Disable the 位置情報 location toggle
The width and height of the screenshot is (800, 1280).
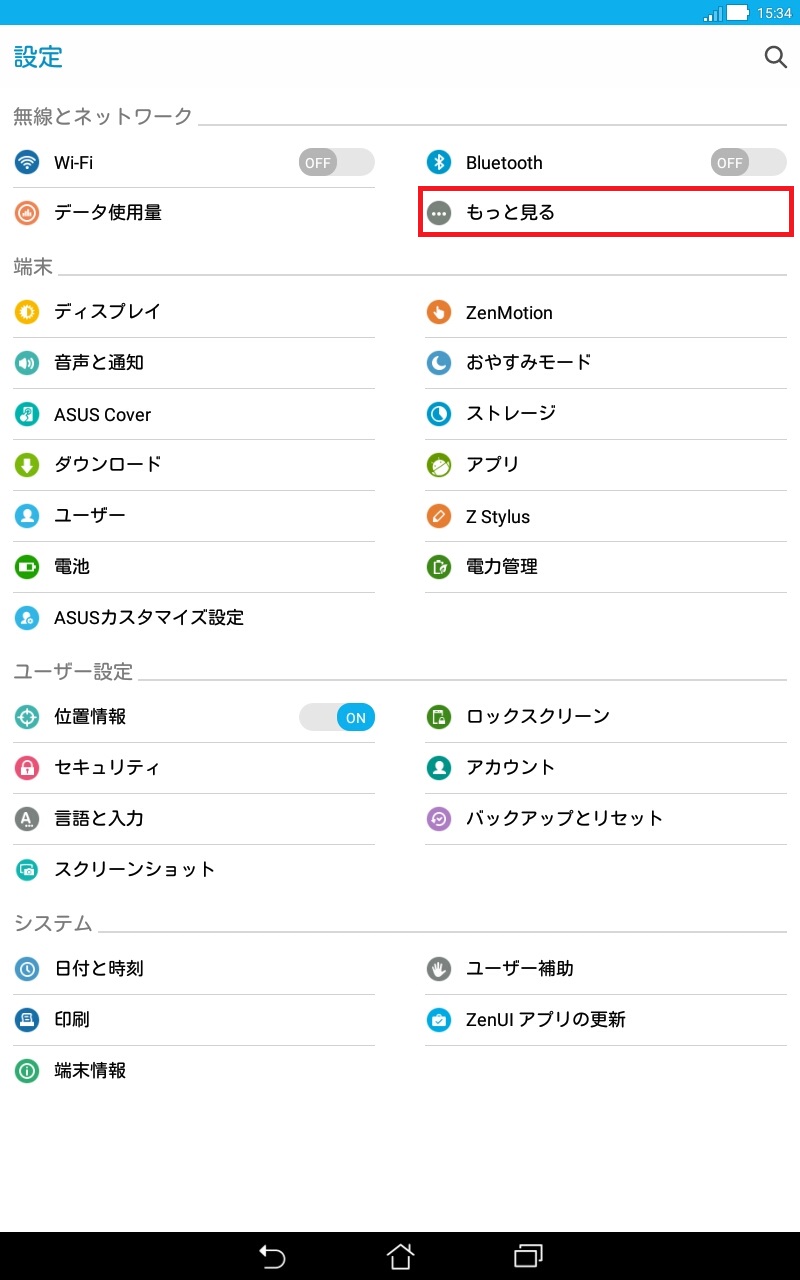point(337,717)
